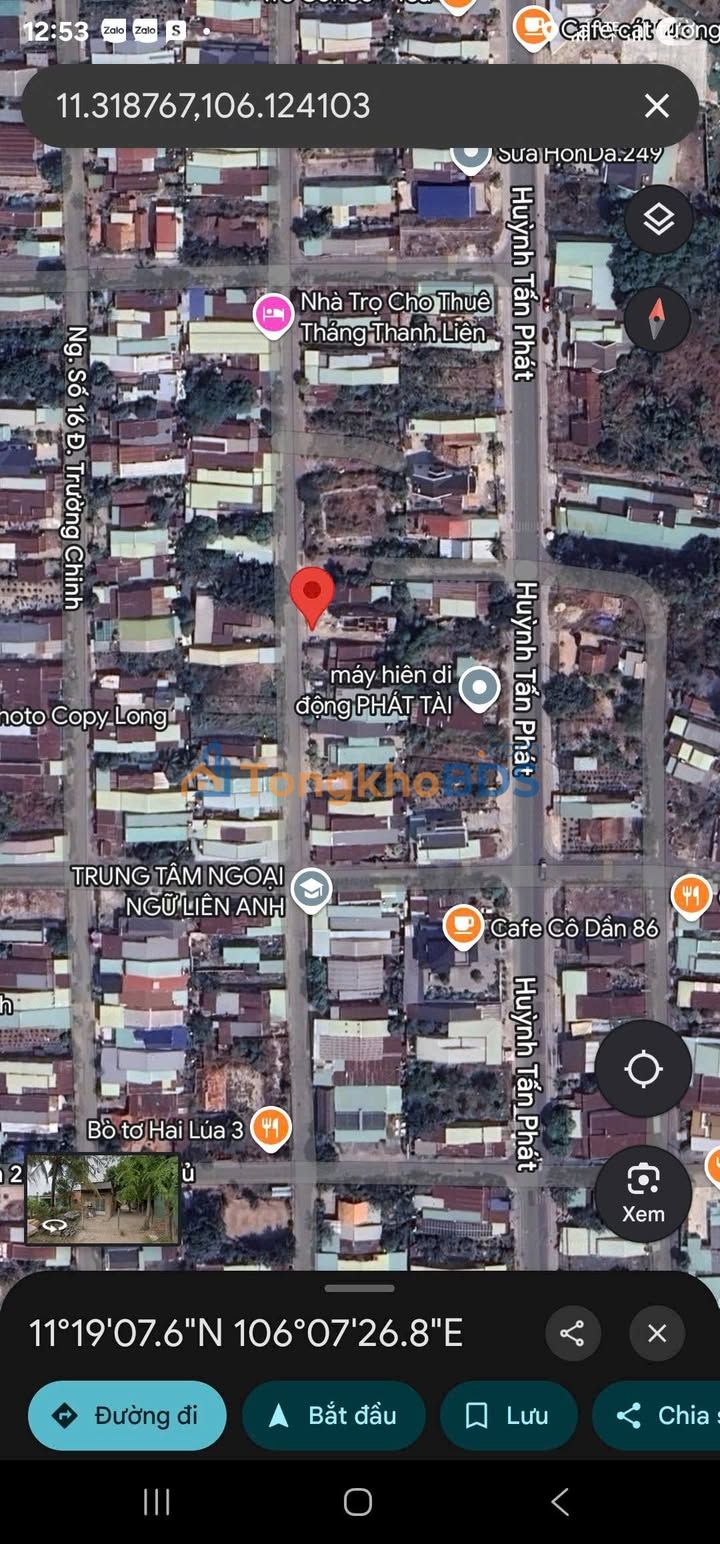Open Trung Tâm Ngoại Ngữ Liên Anh marker
Screen dimensions: 720x1544
pos(312,889)
